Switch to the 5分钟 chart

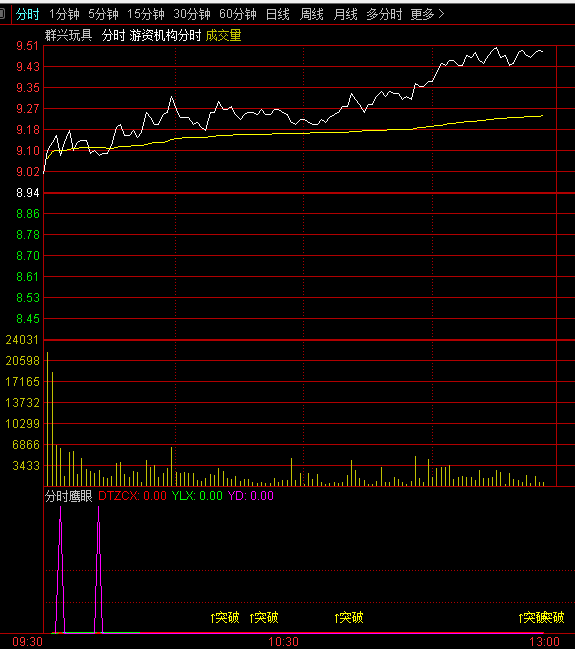coord(103,14)
